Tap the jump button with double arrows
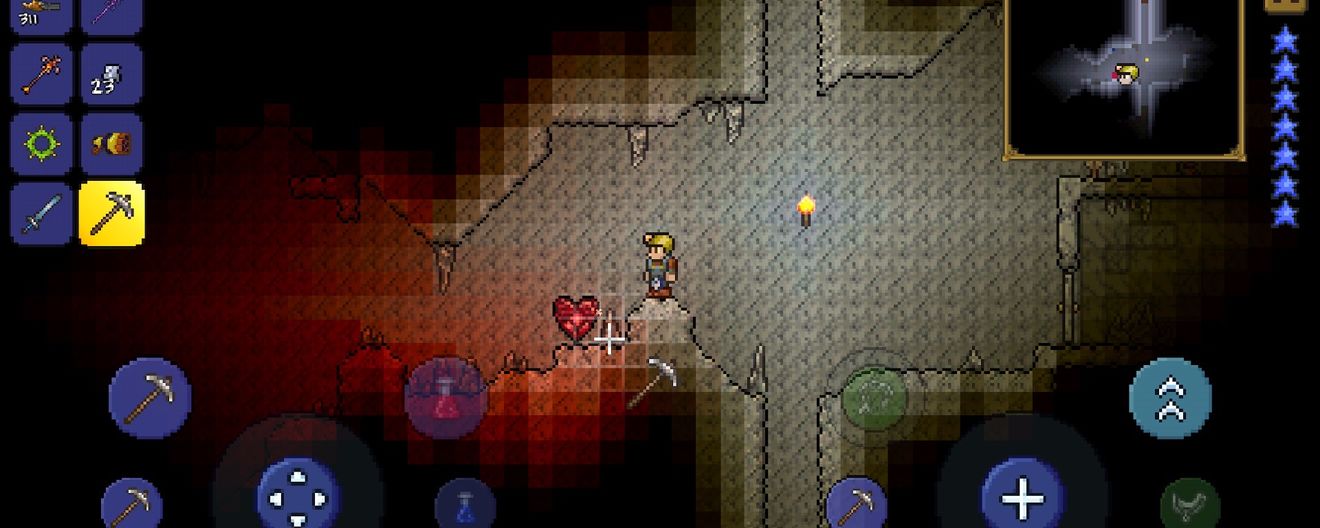Viewport: 1320px width, 528px height. coord(1170,398)
